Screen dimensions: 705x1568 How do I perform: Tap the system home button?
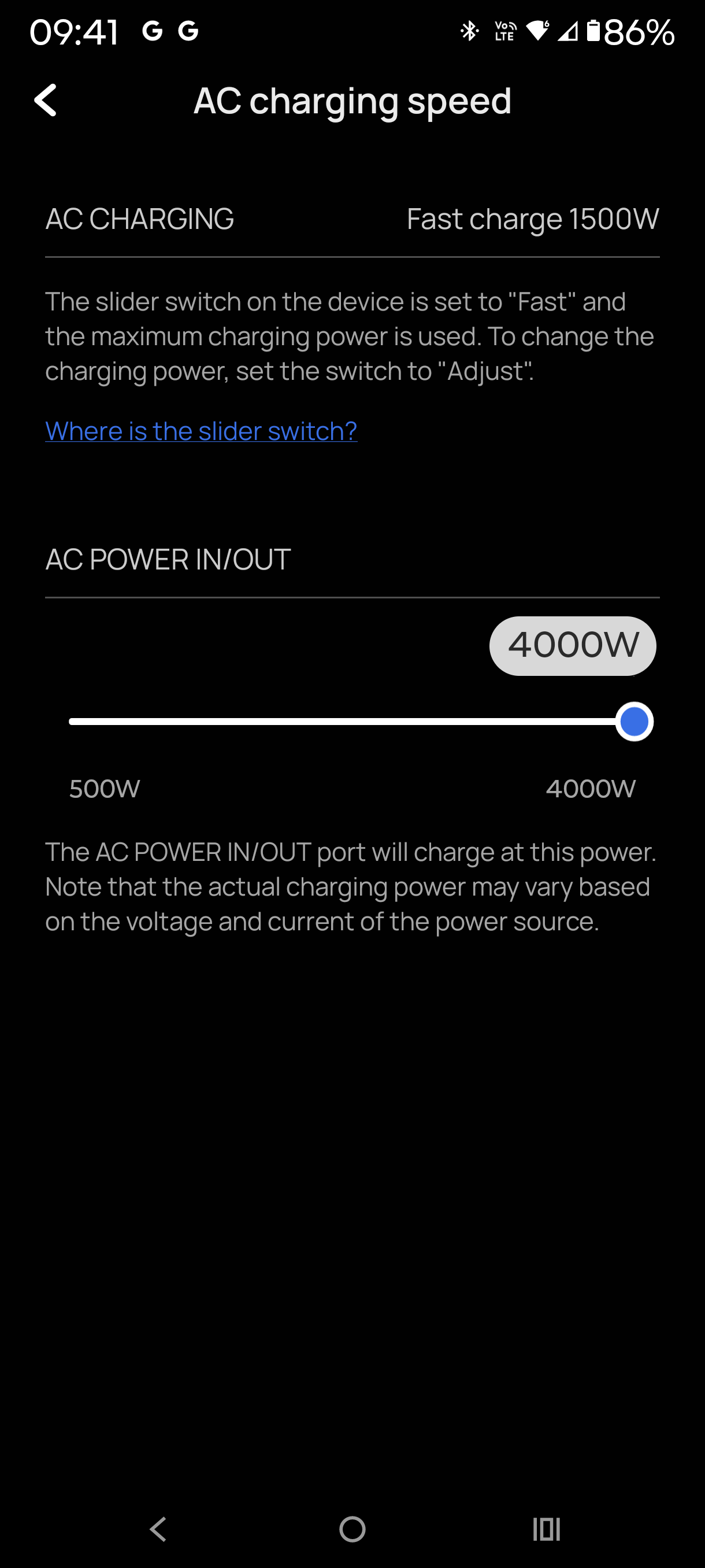pyautogui.click(x=352, y=1529)
